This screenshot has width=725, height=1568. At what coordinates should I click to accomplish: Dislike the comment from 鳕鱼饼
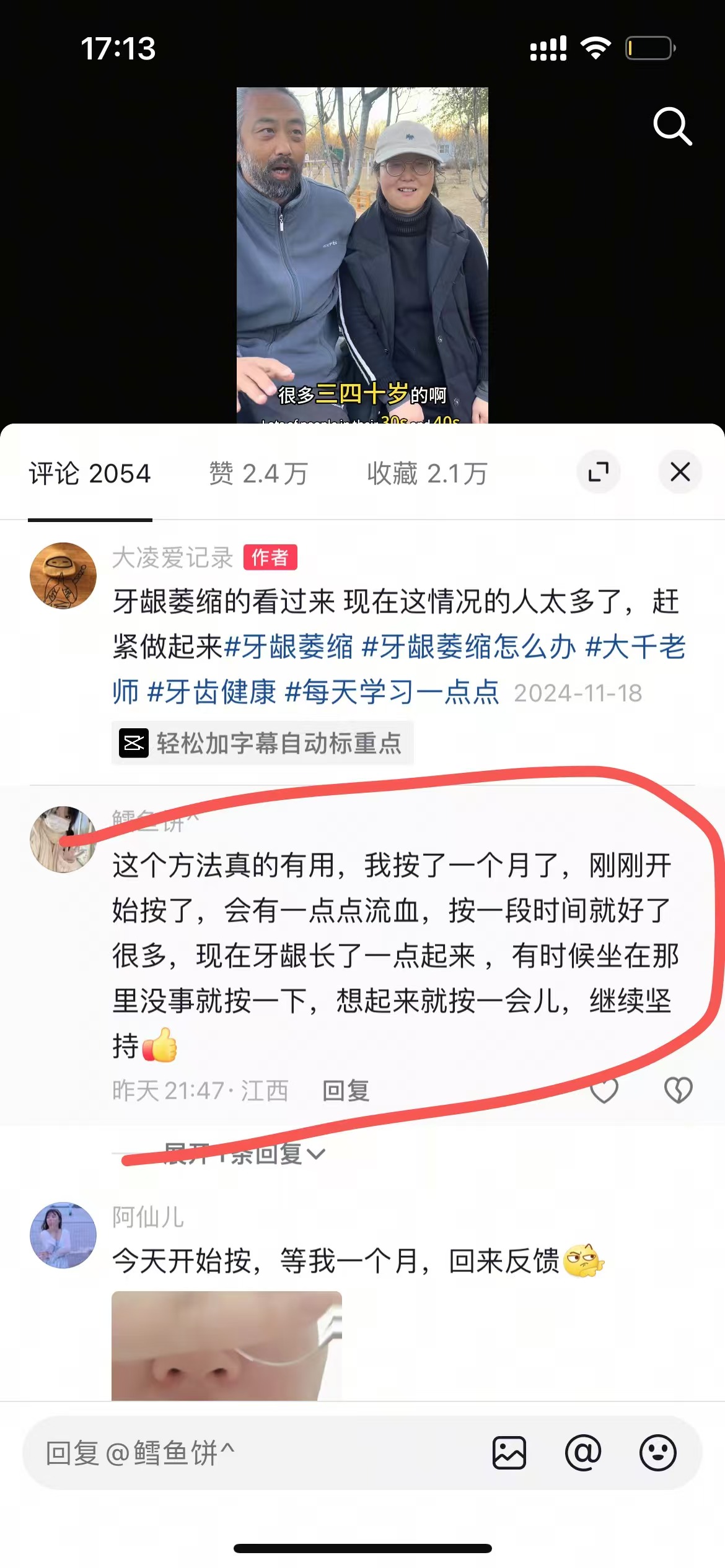(678, 1091)
